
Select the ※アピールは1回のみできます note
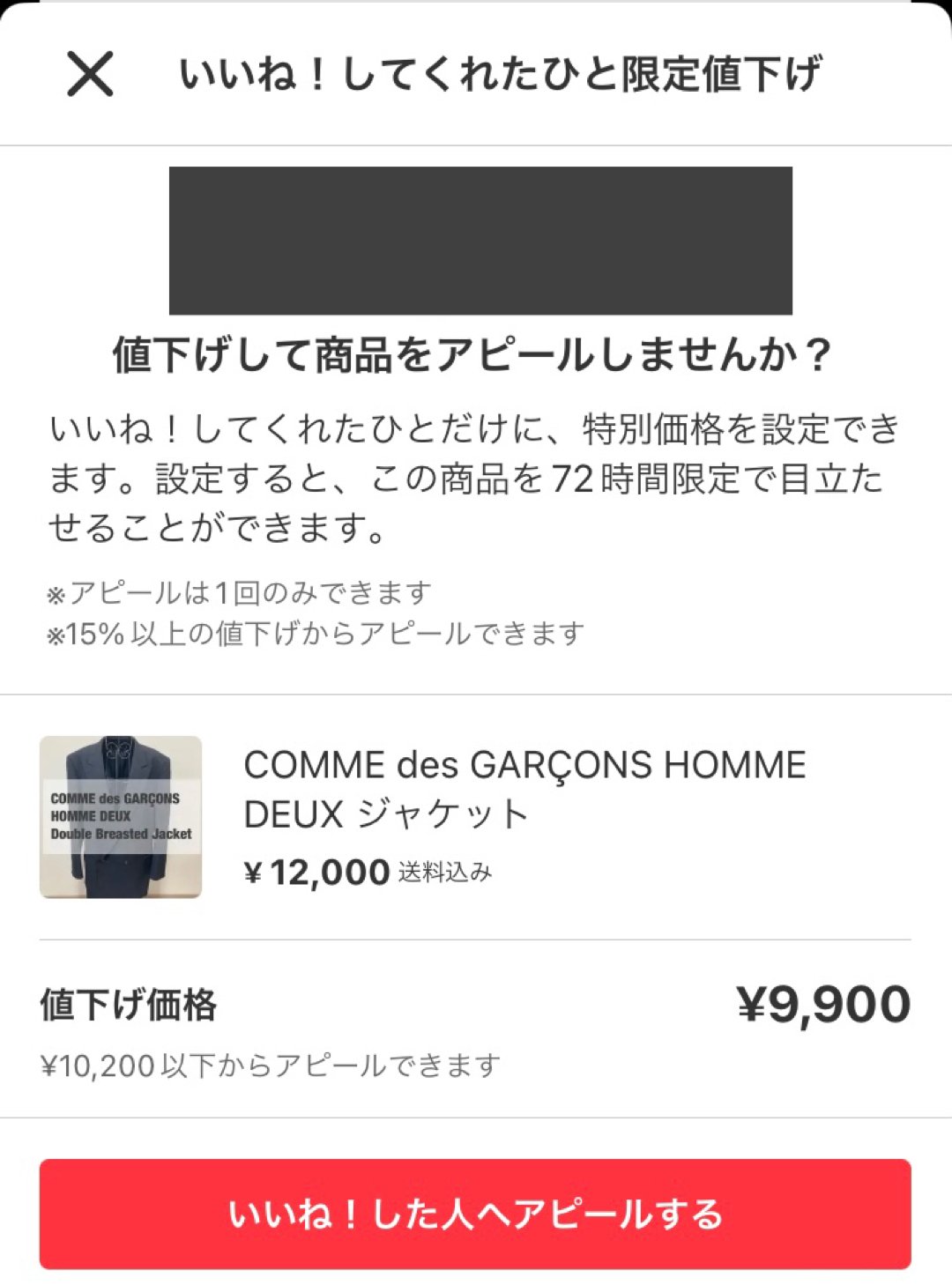[238, 594]
